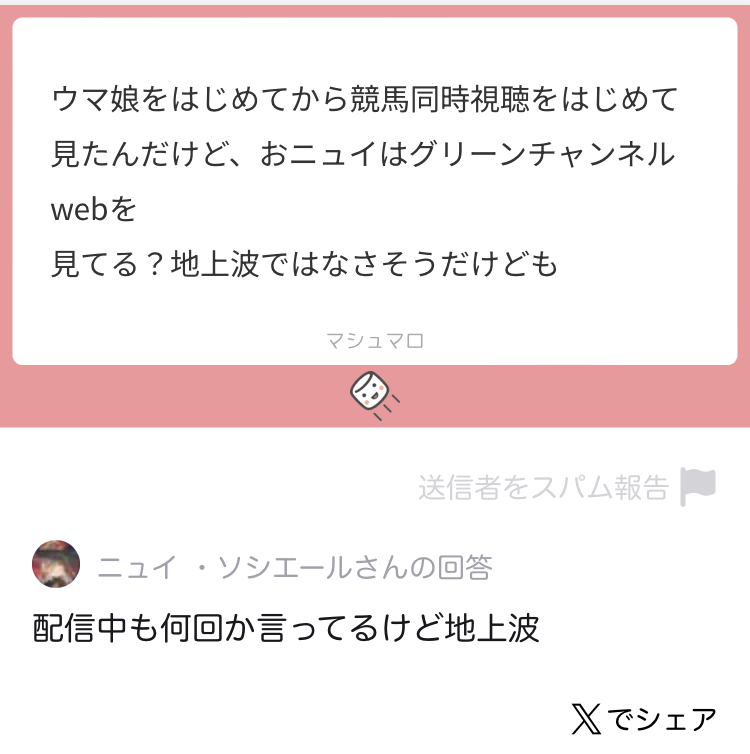The height and width of the screenshot is (754, 750).
Task: Open ニュイ・ソシエール's profile avatar
Action: click(56, 564)
